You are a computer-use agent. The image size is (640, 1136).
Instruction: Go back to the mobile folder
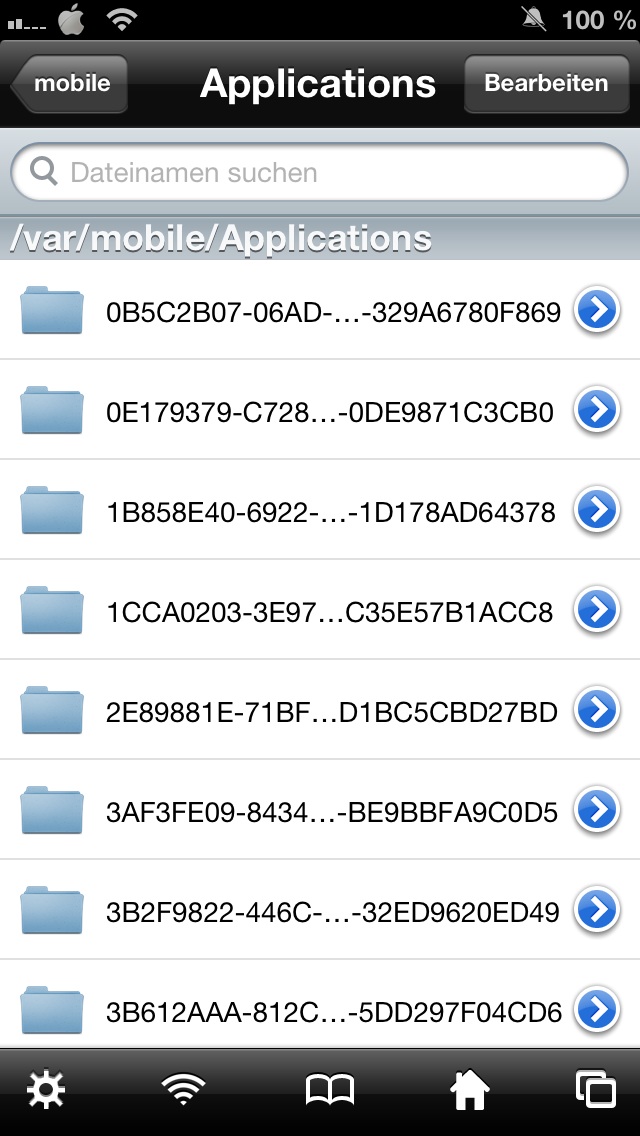click(72, 84)
